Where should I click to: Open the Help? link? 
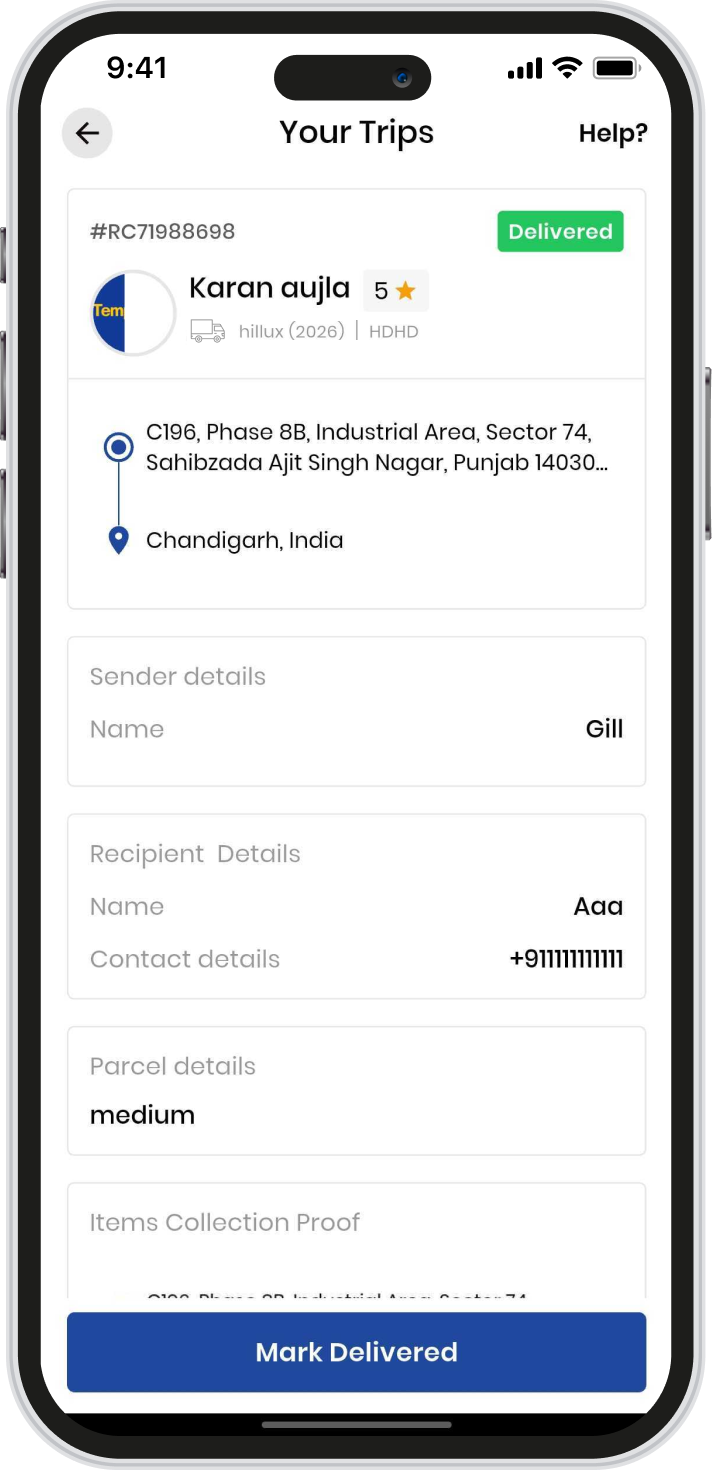pyautogui.click(x=612, y=133)
